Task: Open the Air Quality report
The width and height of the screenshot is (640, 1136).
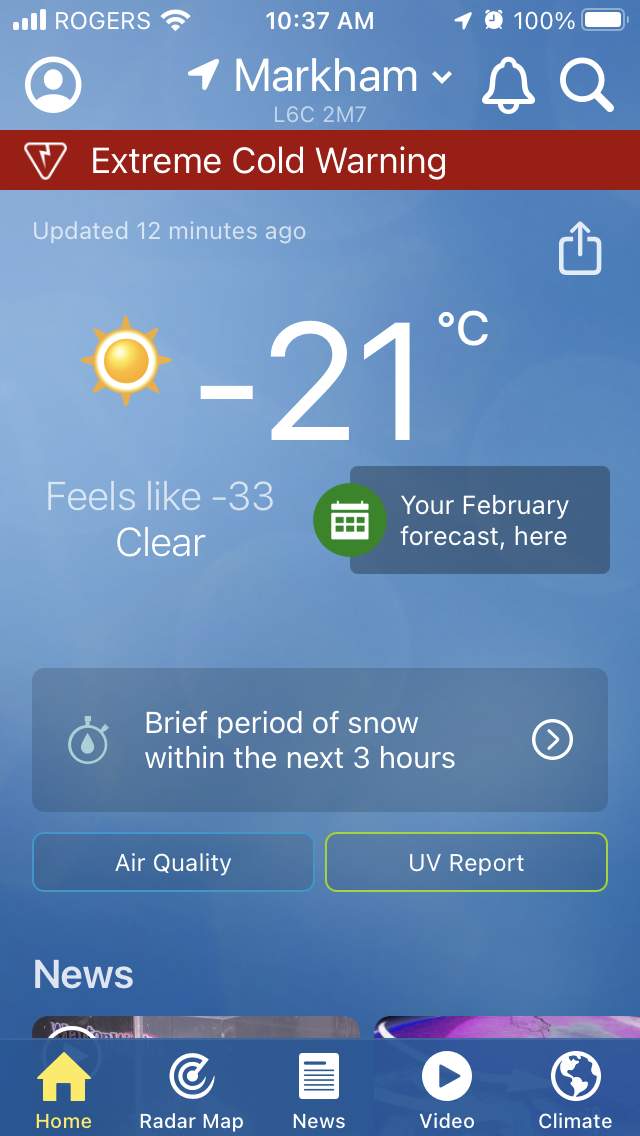Action: (x=173, y=862)
